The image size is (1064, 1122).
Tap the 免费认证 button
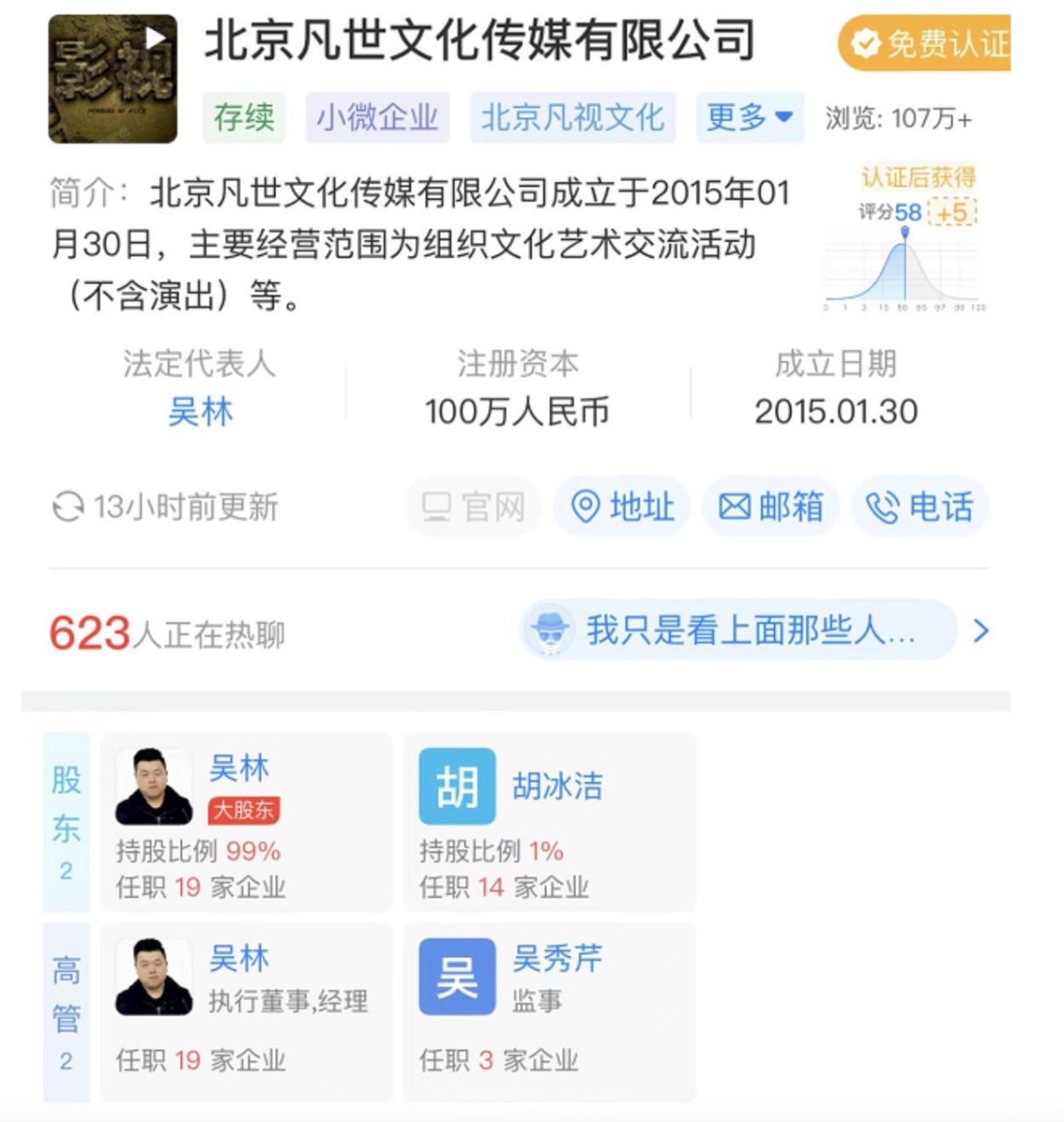[x=926, y=43]
